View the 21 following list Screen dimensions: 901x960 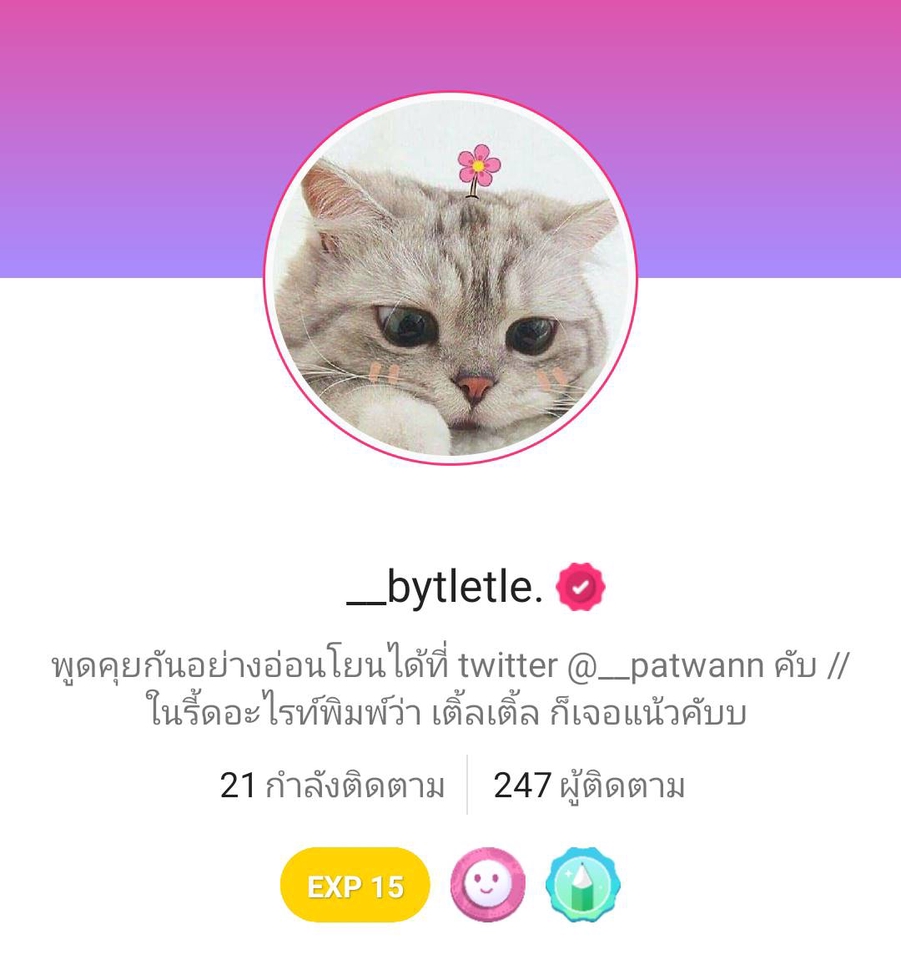pyautogui.click(x=332, y=786)
